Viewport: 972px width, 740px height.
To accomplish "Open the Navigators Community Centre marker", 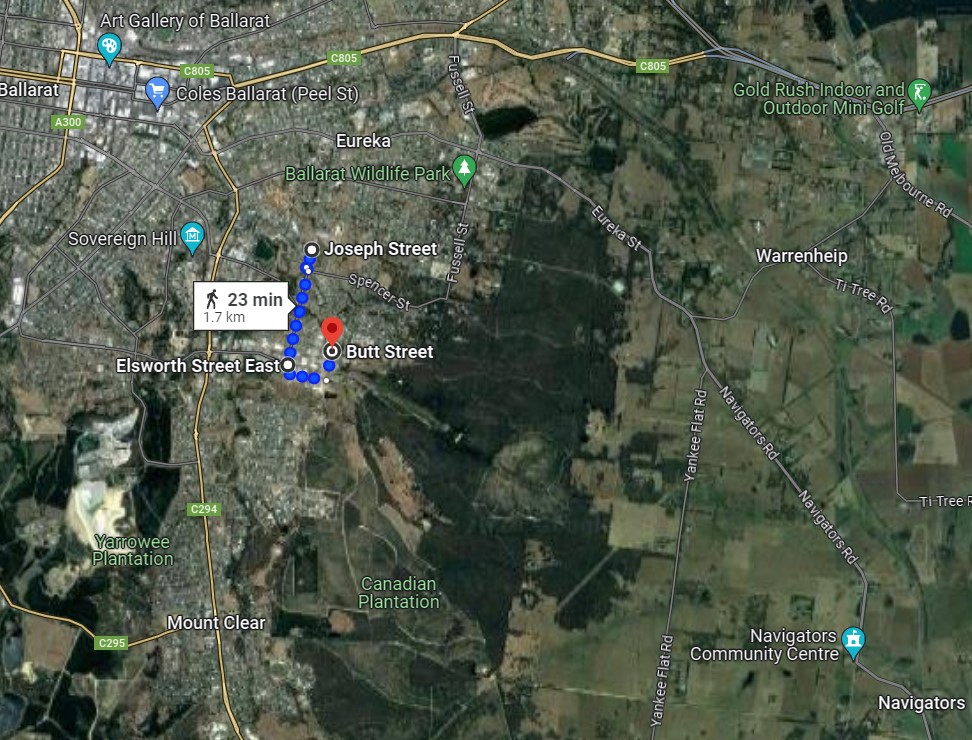I will tap(853, 640).
